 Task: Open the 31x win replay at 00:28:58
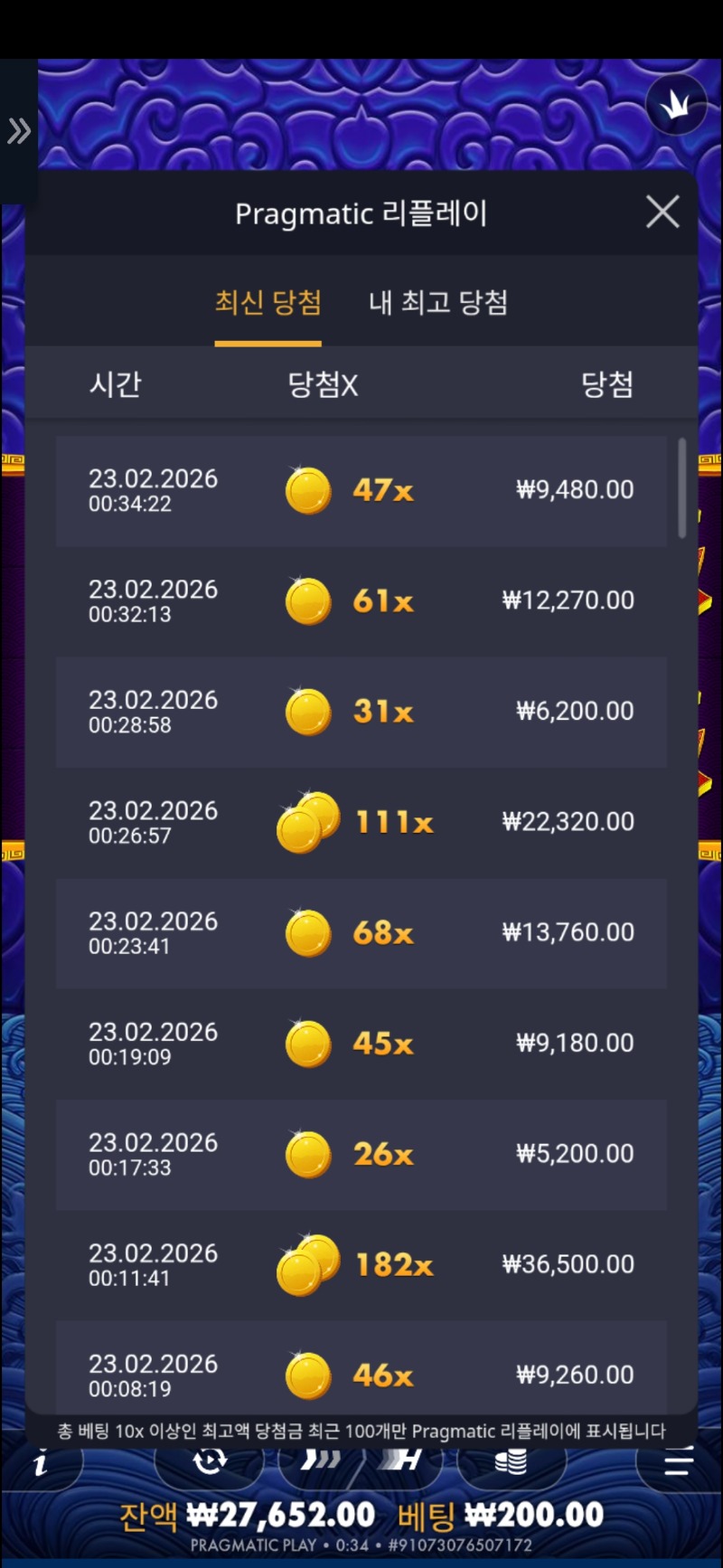coord(361,712)
